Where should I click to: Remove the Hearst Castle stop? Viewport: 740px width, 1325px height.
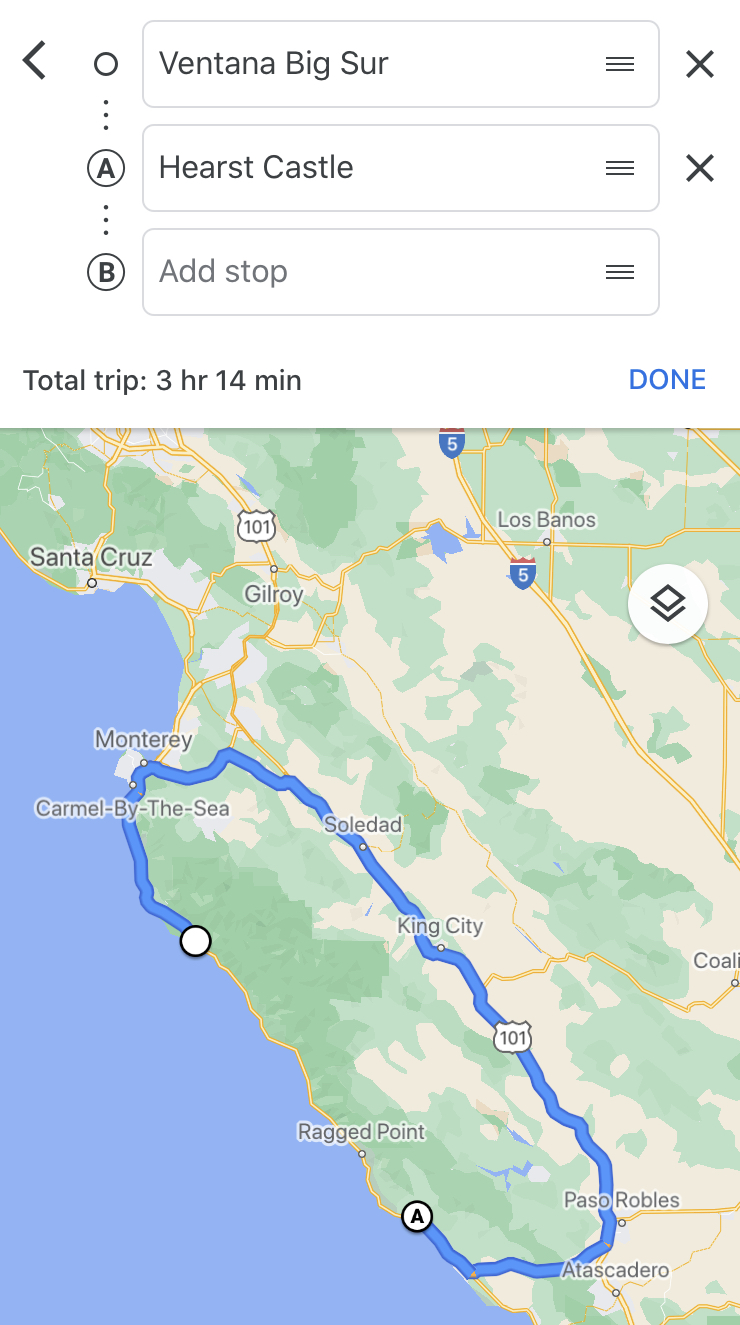click(700, 168)
